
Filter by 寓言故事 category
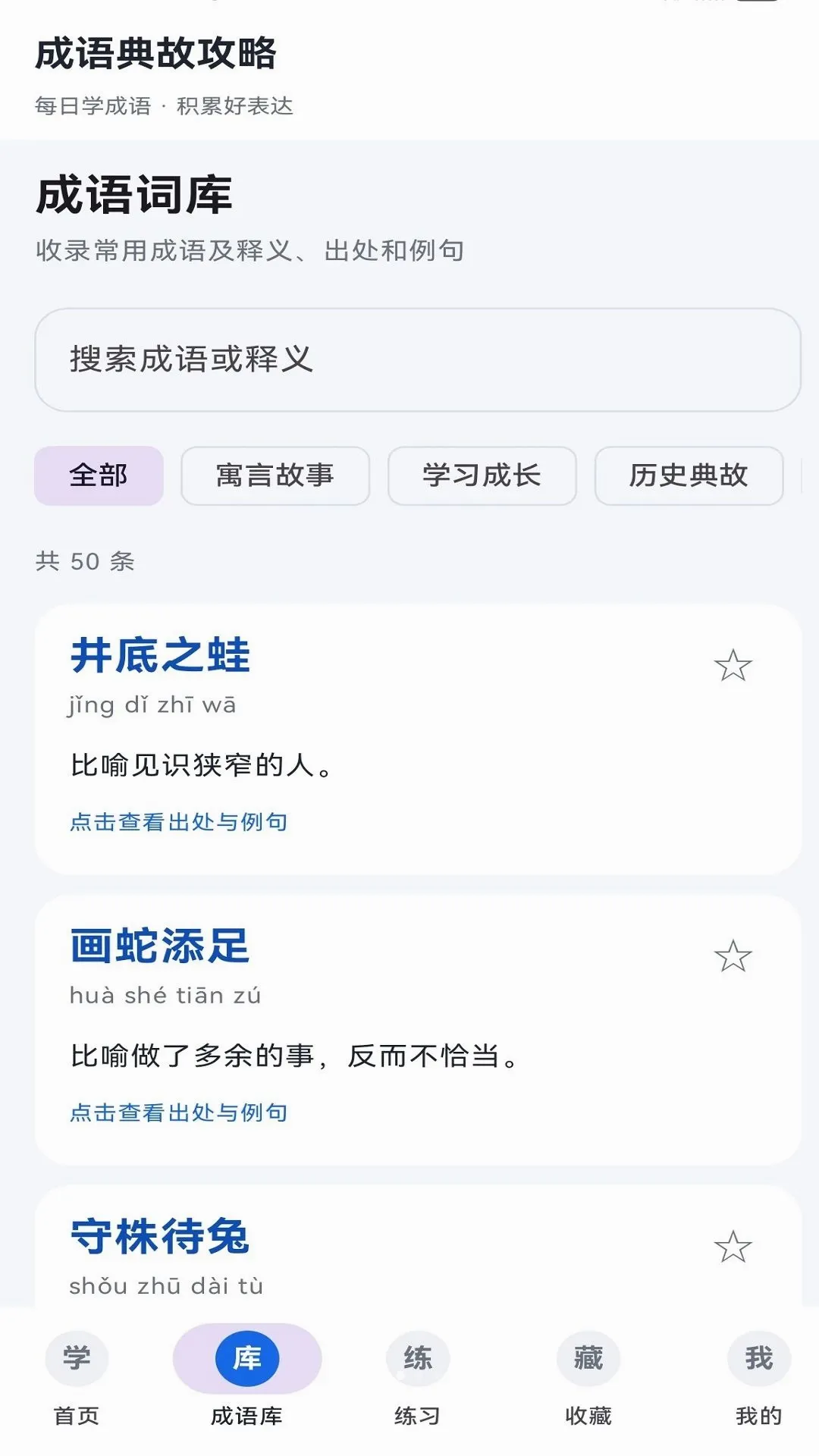point(275,475)
